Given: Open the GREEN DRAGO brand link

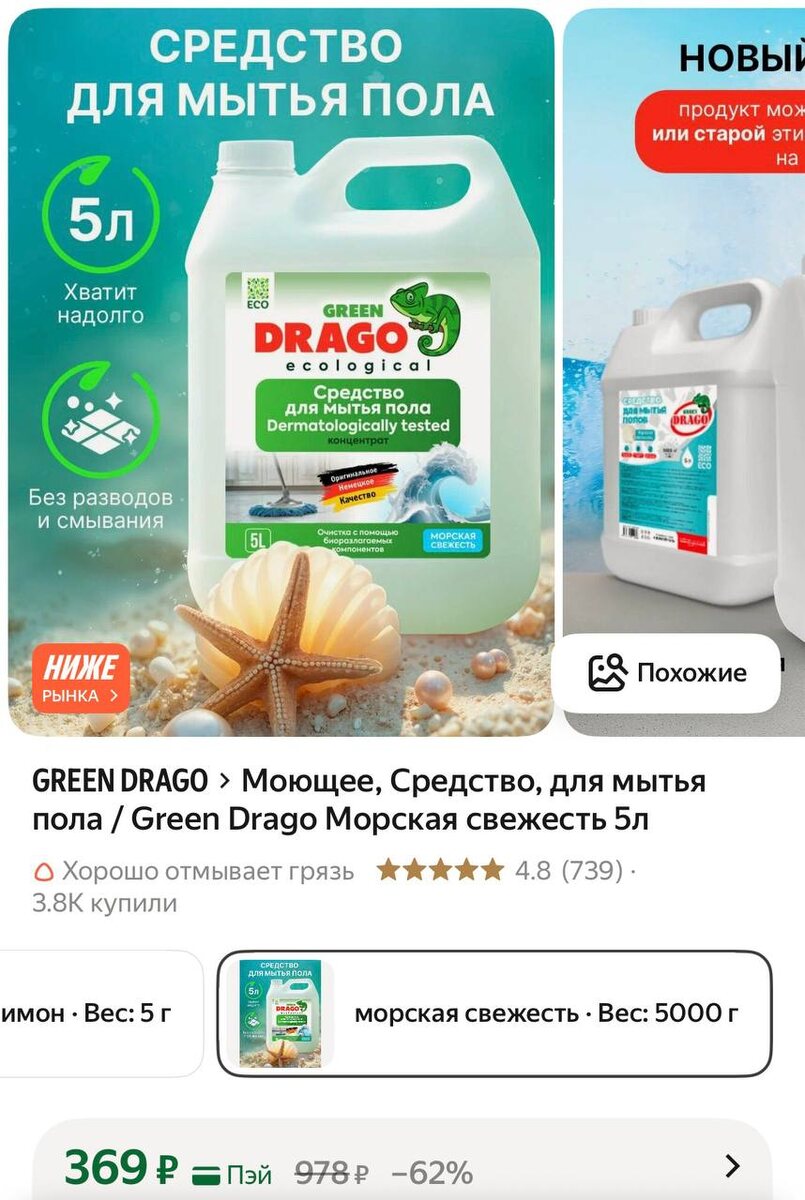Looking at the screenshot, I should (x=120, y=781).
